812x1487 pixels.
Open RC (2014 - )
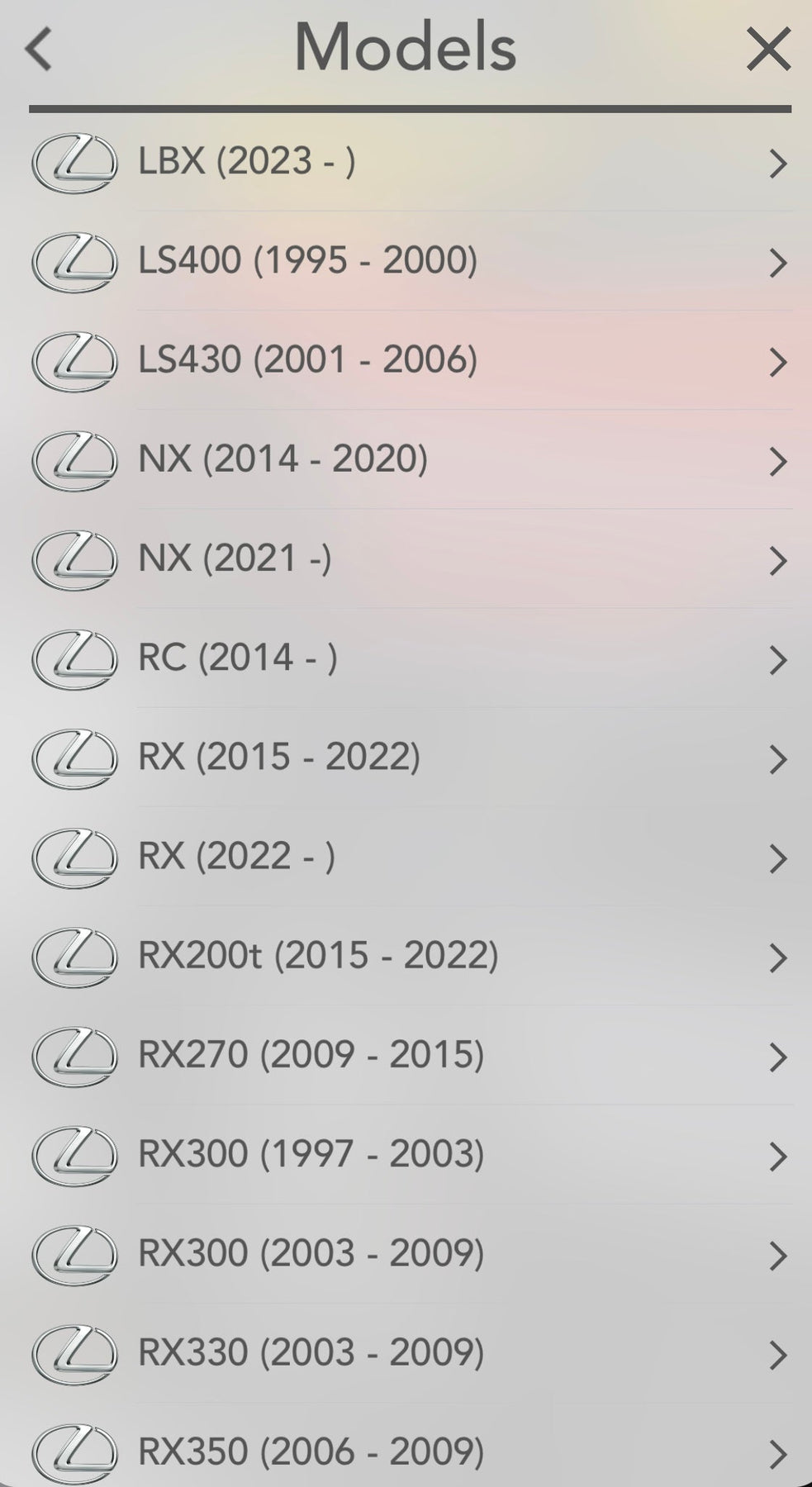pyautogui.click(x=237, y=658)
